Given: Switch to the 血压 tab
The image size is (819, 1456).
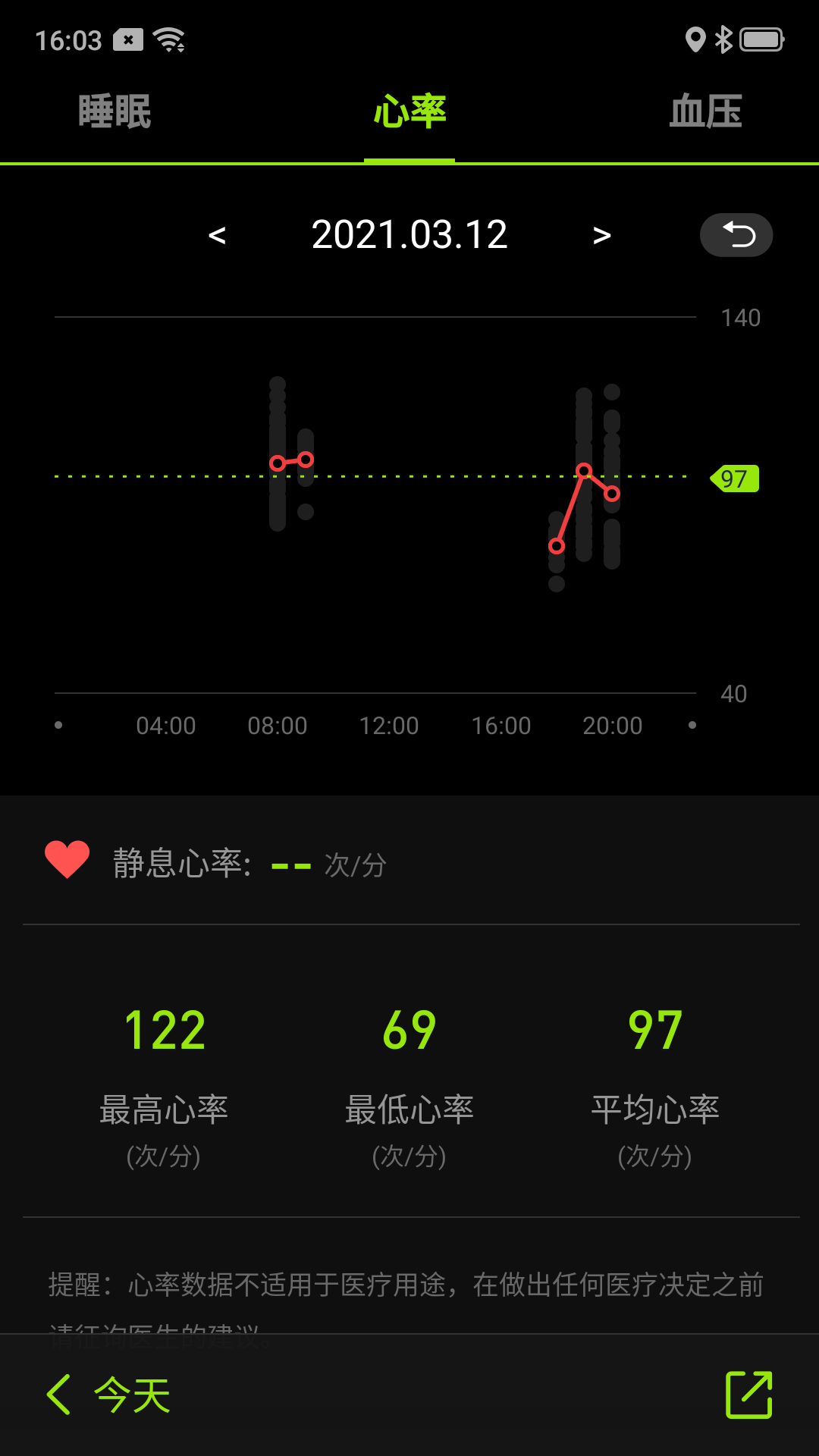Looking at the screenshot, I should tap(705, 111).
